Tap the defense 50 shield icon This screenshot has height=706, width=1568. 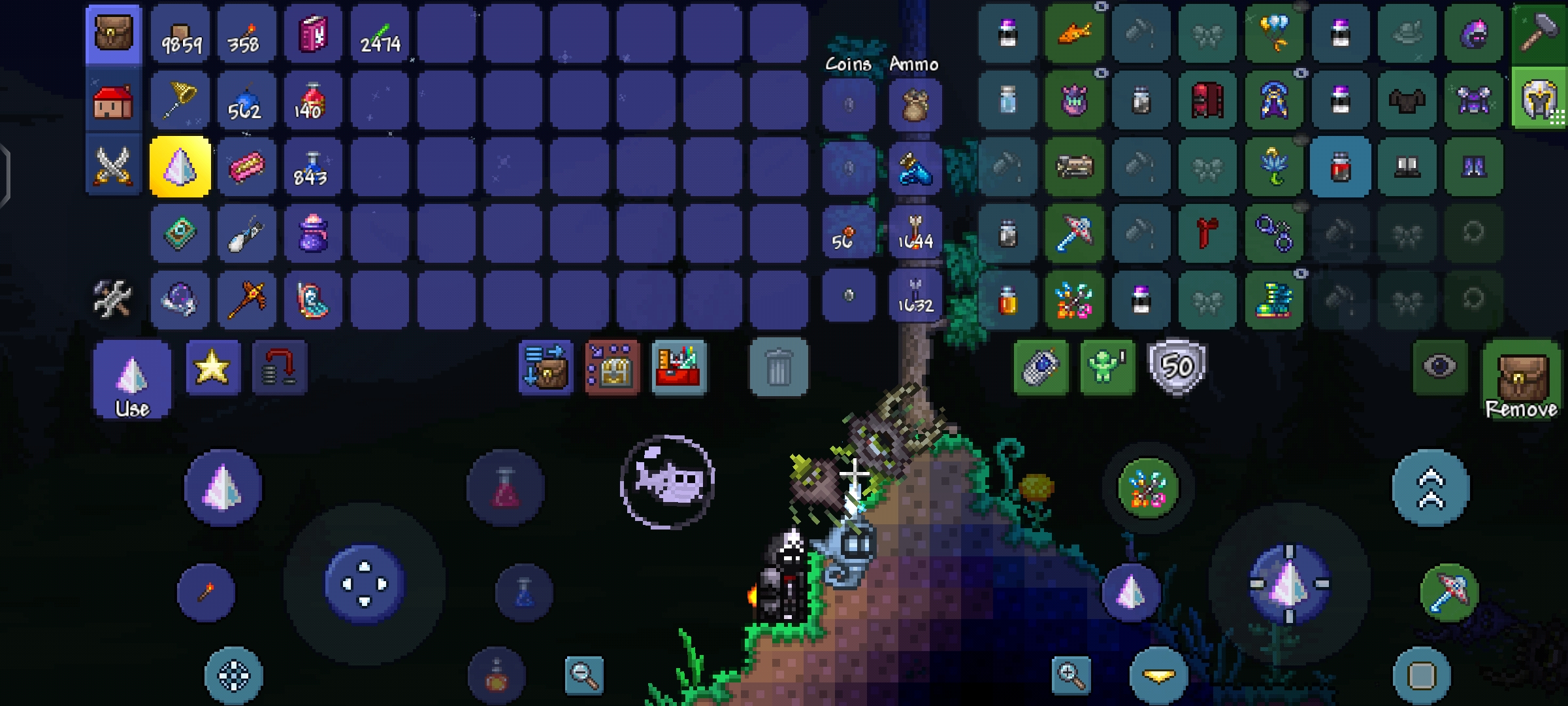[1177, 367]
